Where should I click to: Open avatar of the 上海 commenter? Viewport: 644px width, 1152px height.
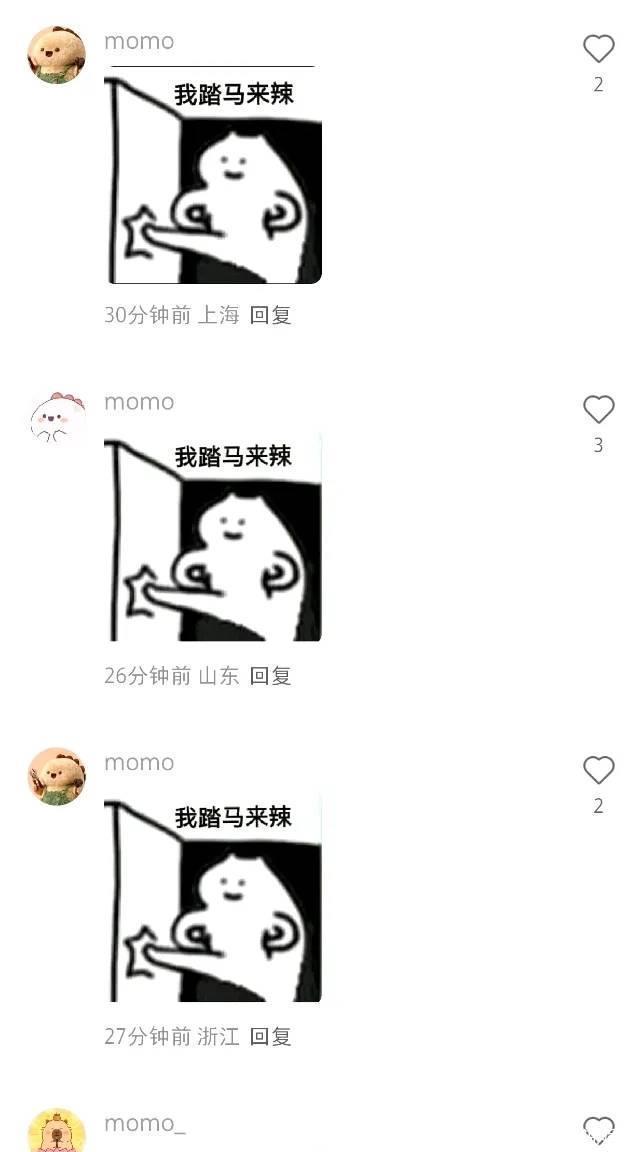point(56,55)
